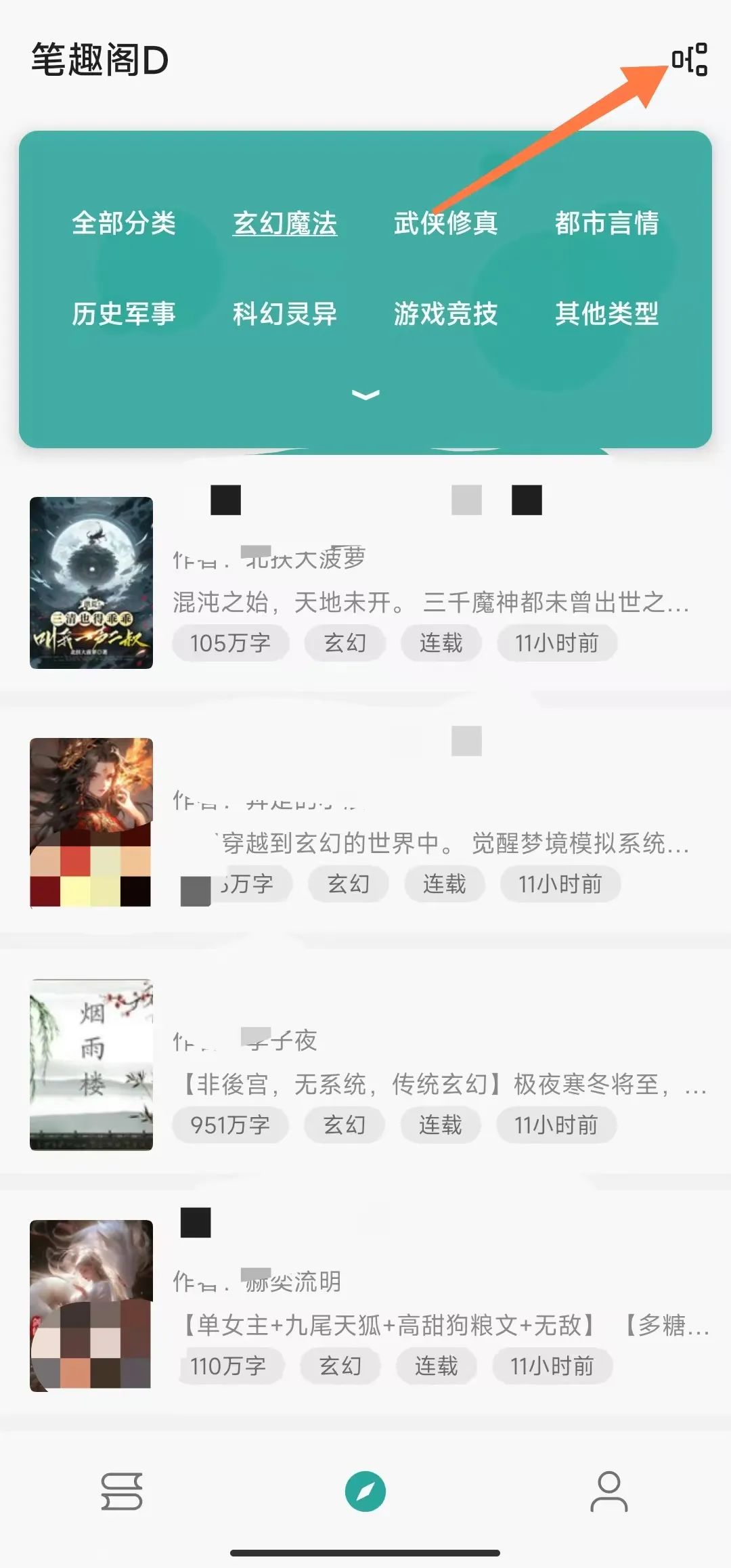The width and height of the screenshot is (731, 1568).
Task: Choose the 科幻灵异 category
Action: (x=285, y=313)
